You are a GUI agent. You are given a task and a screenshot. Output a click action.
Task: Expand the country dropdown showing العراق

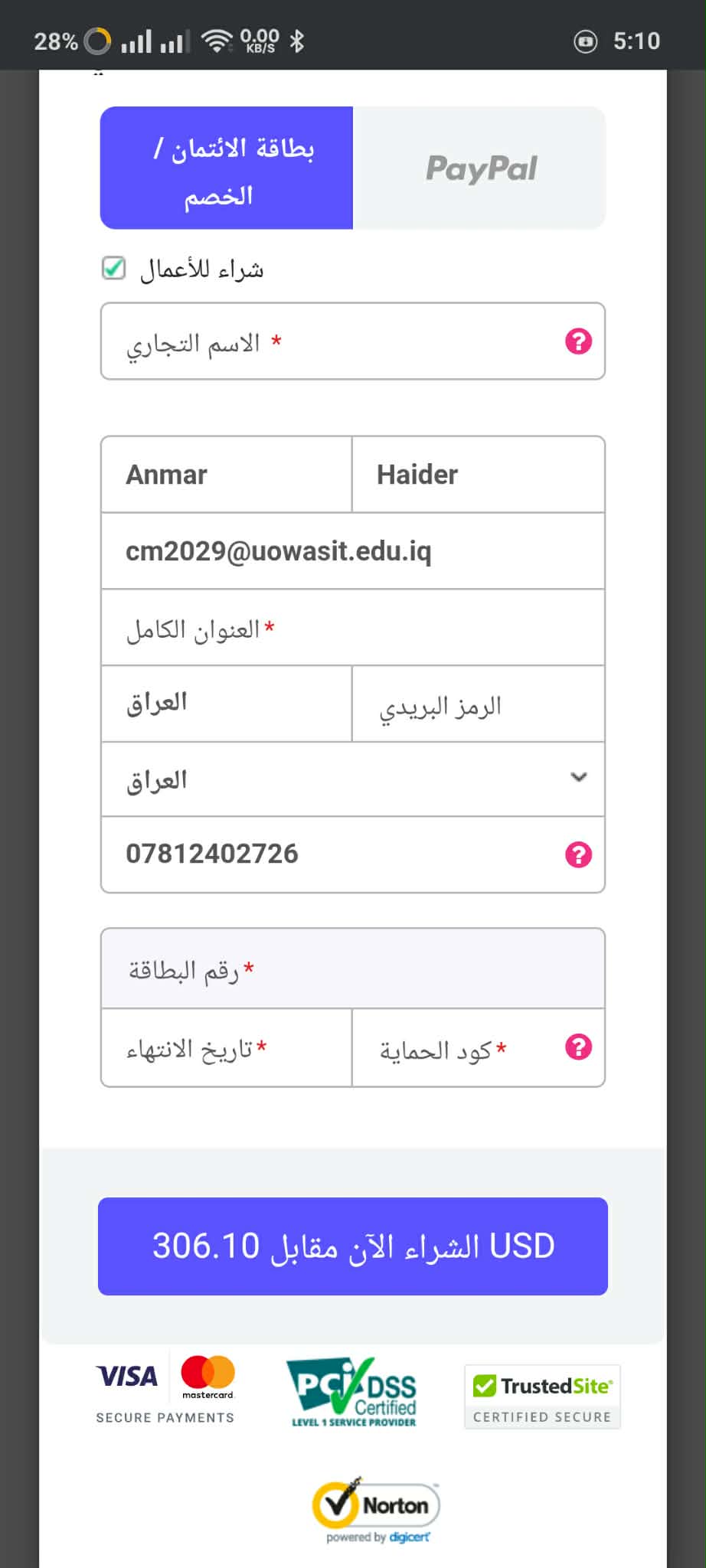[352, 779]
